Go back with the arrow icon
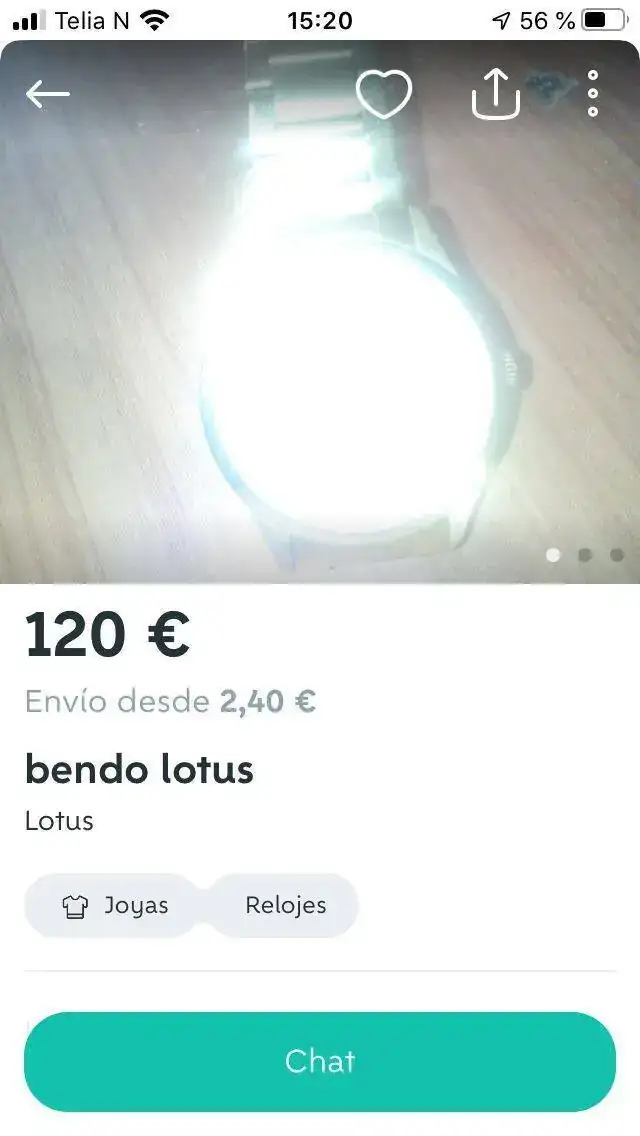 (x=47, y=94)
